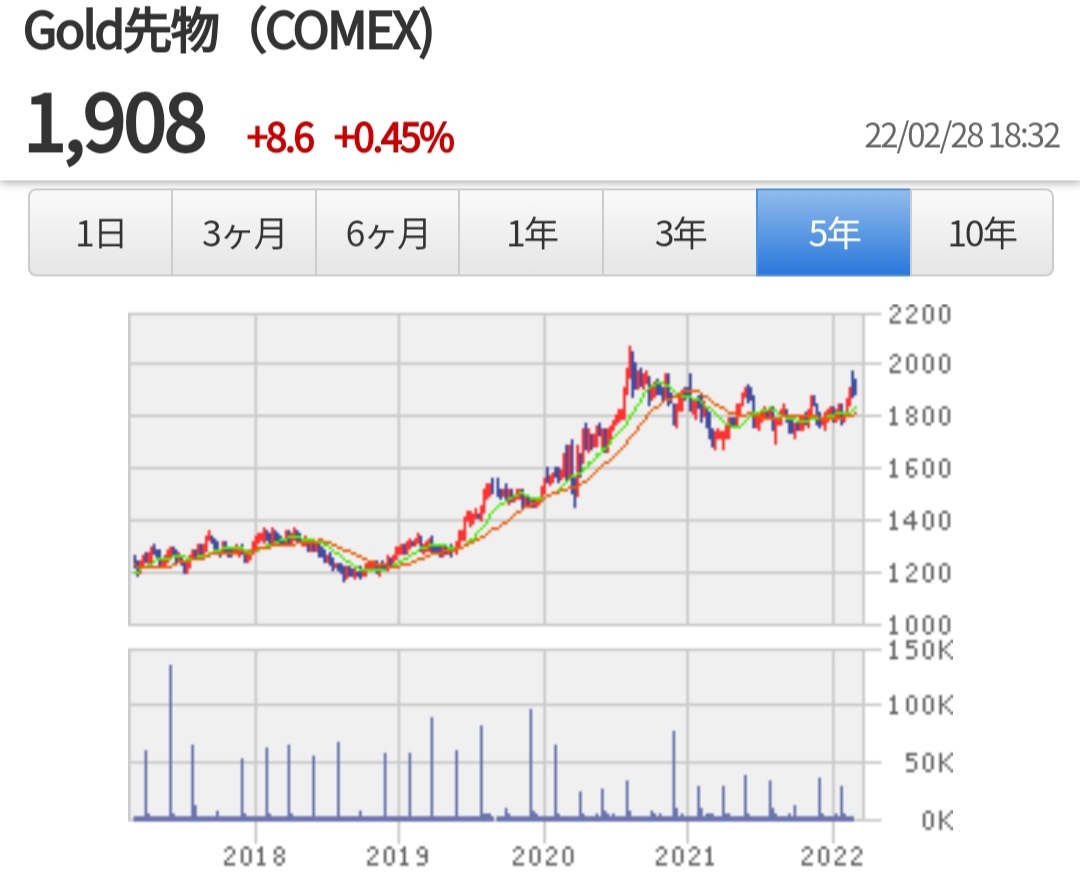Tap the selected 5年 range tab
This screenshot has height=889, width=1080.
(833, 233)
